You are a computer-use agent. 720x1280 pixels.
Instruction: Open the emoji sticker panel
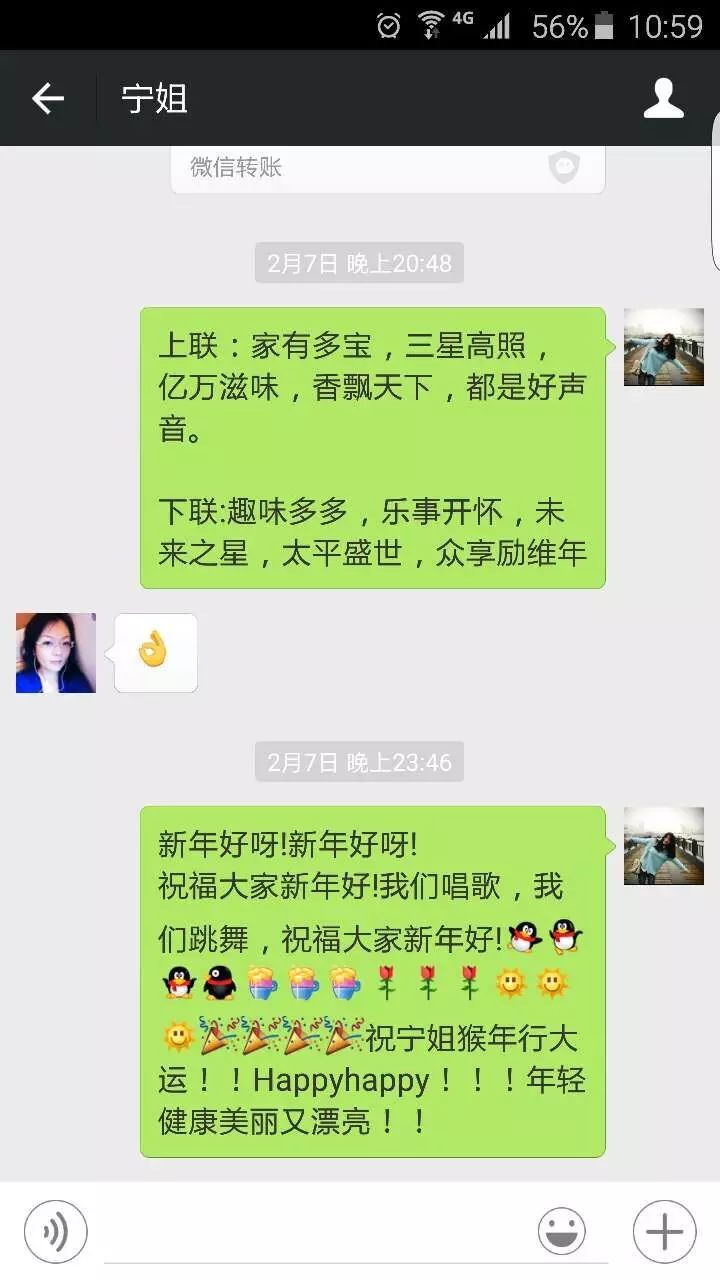[x=562, y=1231]
